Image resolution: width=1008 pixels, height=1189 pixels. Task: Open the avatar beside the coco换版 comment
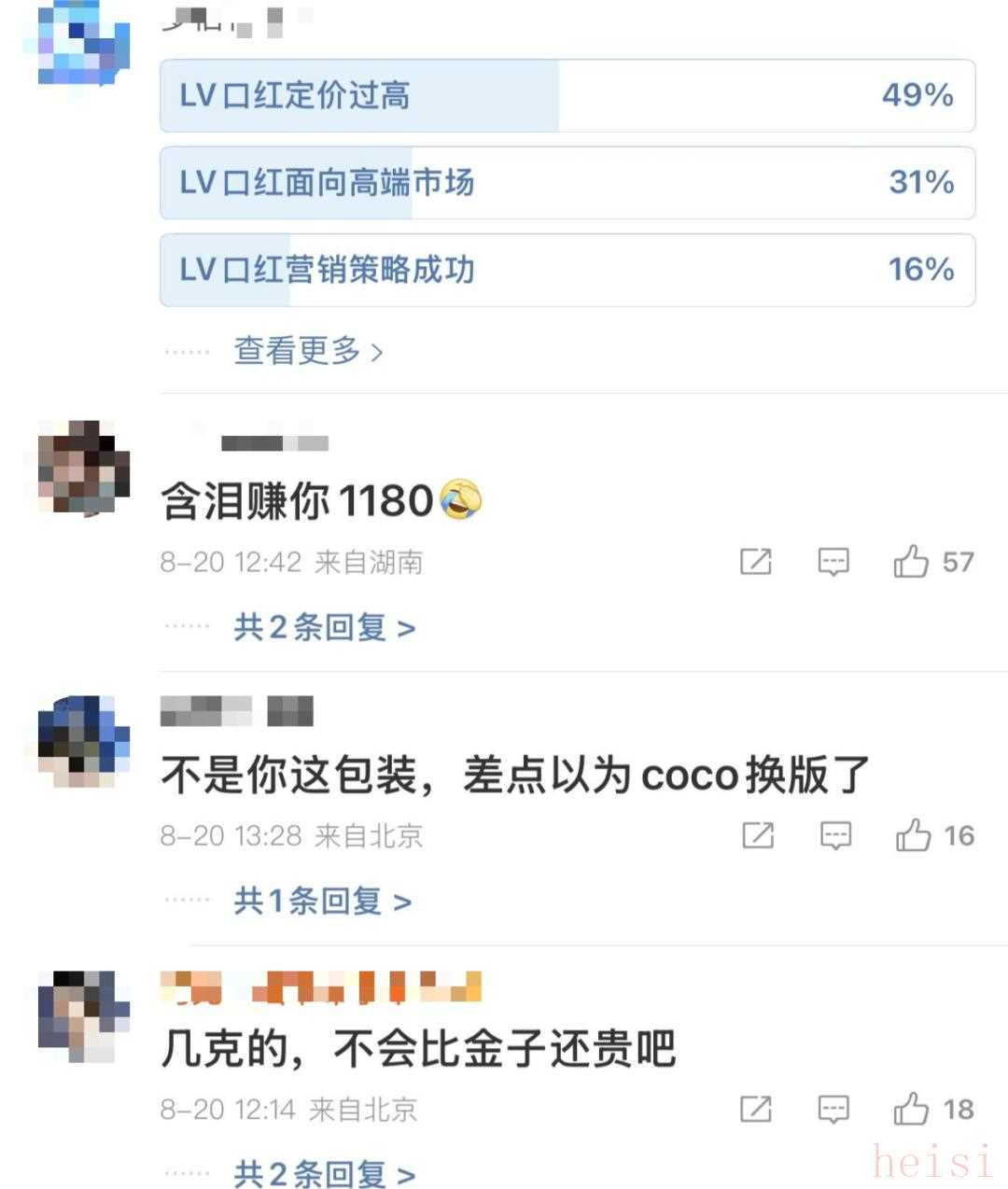tap(83, 742)
